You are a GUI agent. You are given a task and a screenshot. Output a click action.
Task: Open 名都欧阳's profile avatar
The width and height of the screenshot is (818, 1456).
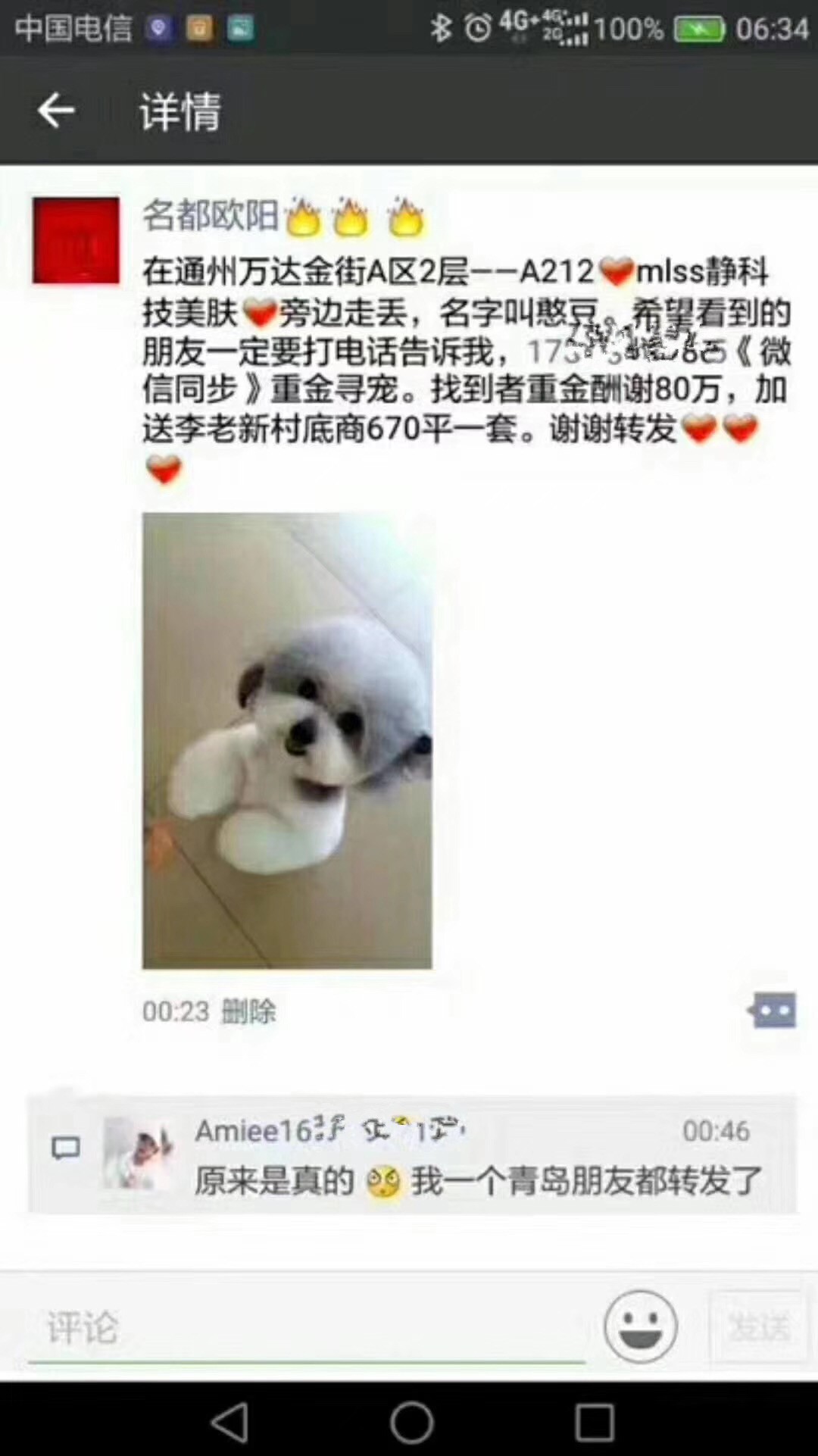[76, 240]
